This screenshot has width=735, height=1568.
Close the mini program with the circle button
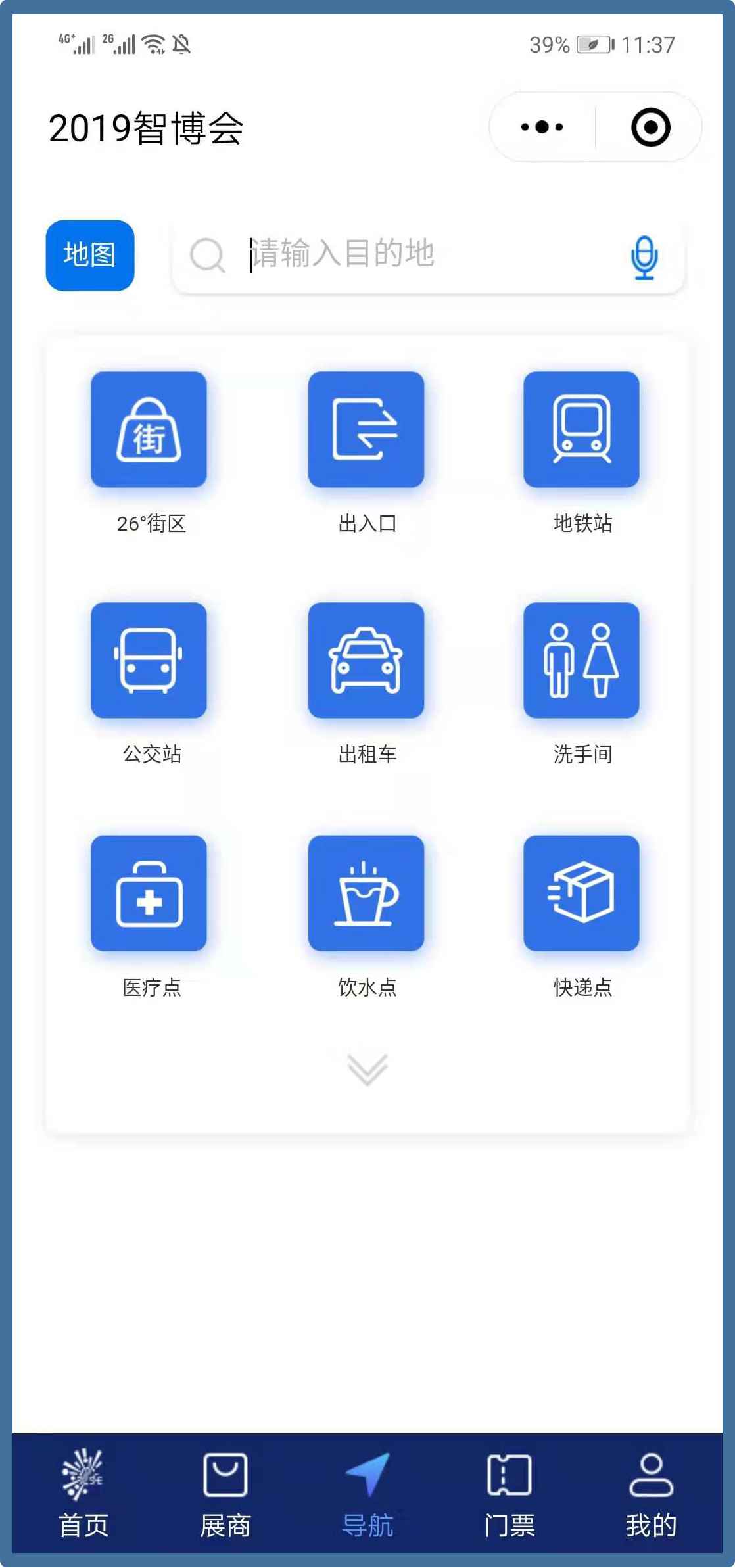point(650,127)
